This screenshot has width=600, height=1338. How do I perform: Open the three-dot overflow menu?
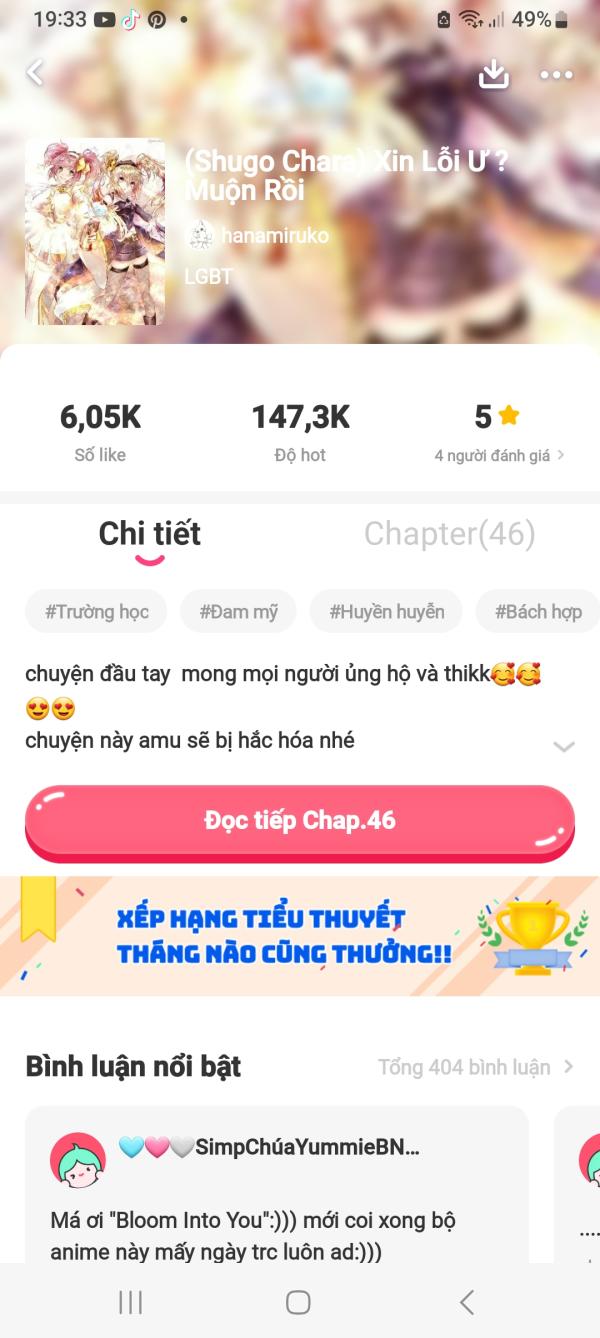pyautogui.click(x=556, y=75)
